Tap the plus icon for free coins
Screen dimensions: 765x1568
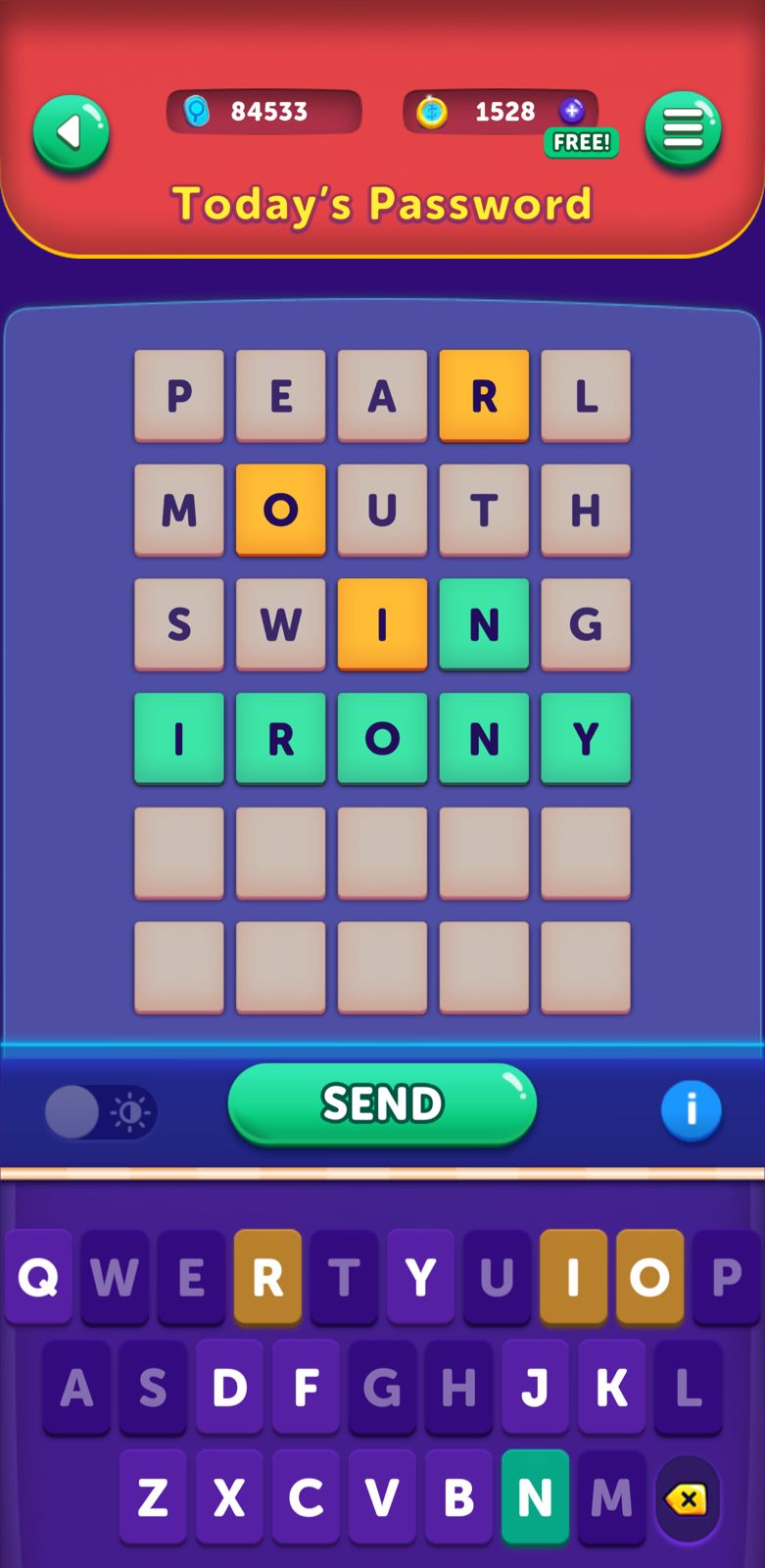tap(572, 111)
